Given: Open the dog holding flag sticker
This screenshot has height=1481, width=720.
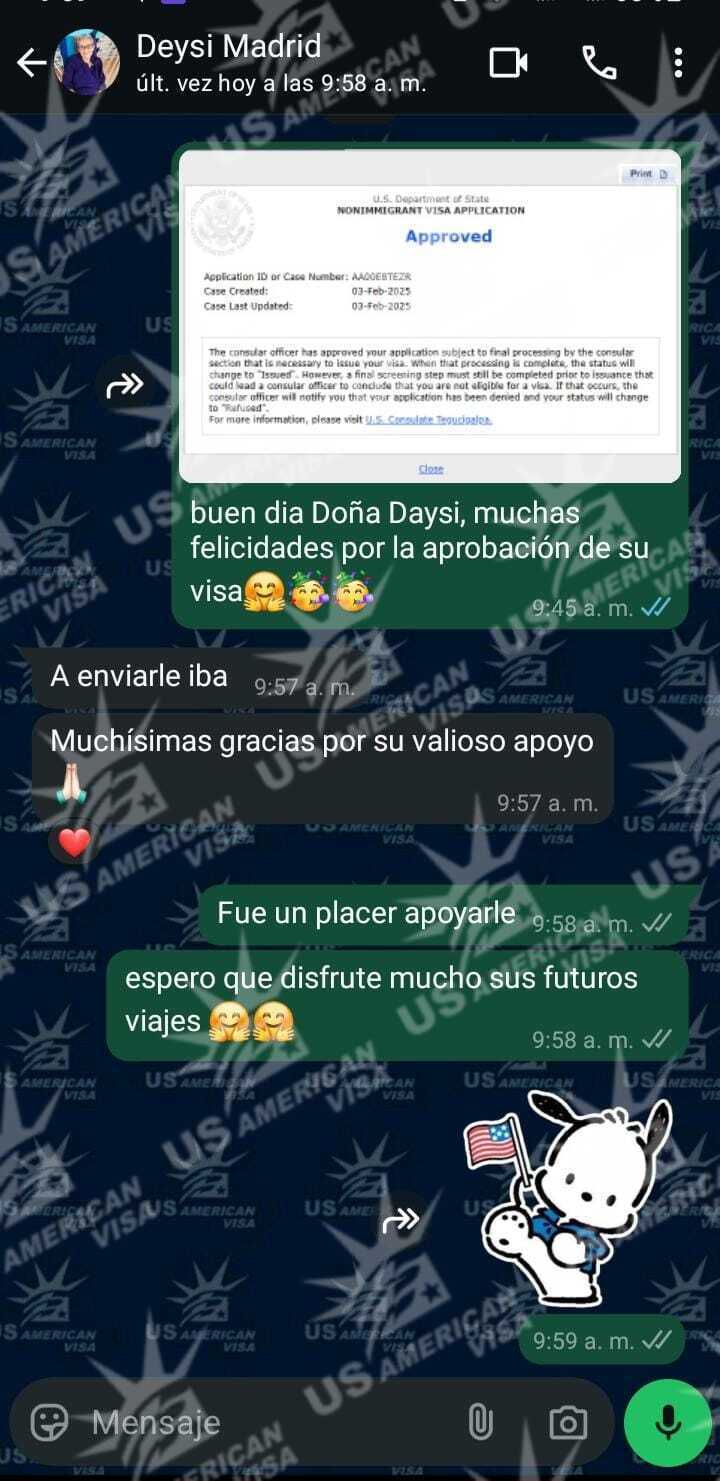Looking at the screenshot, I should pyautogui.click(x=572, y=1195).
